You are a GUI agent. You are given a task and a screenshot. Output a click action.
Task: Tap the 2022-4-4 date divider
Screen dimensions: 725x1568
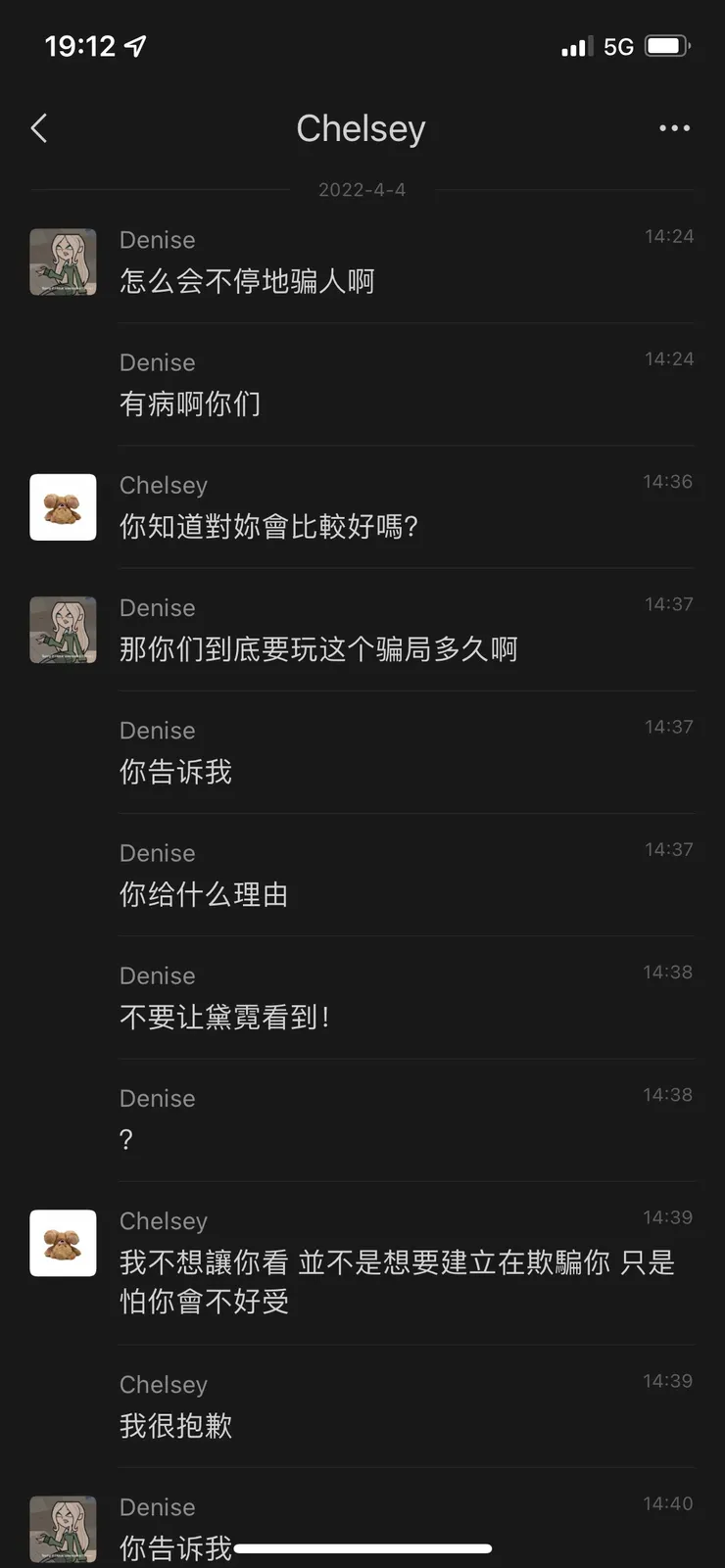pos(361,189)
